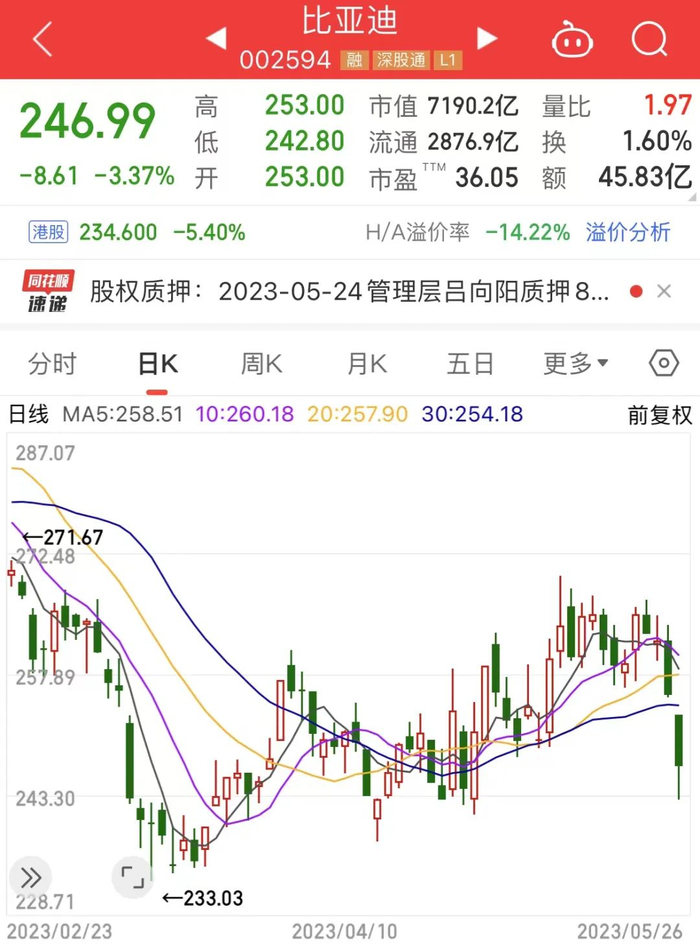This screenshot has width=700, height=944.
Task: Switch to the 月K chart tab
Action: (x=367, y=364)
